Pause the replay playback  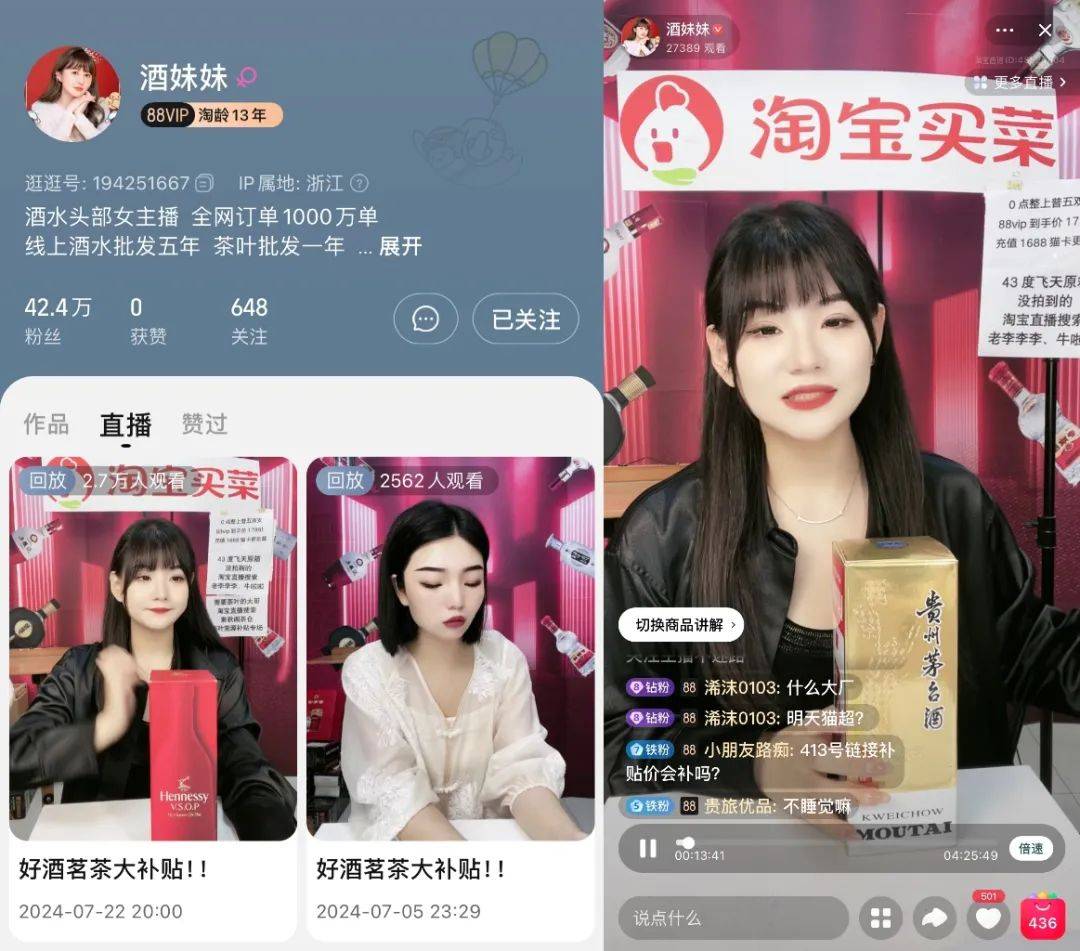648,848
